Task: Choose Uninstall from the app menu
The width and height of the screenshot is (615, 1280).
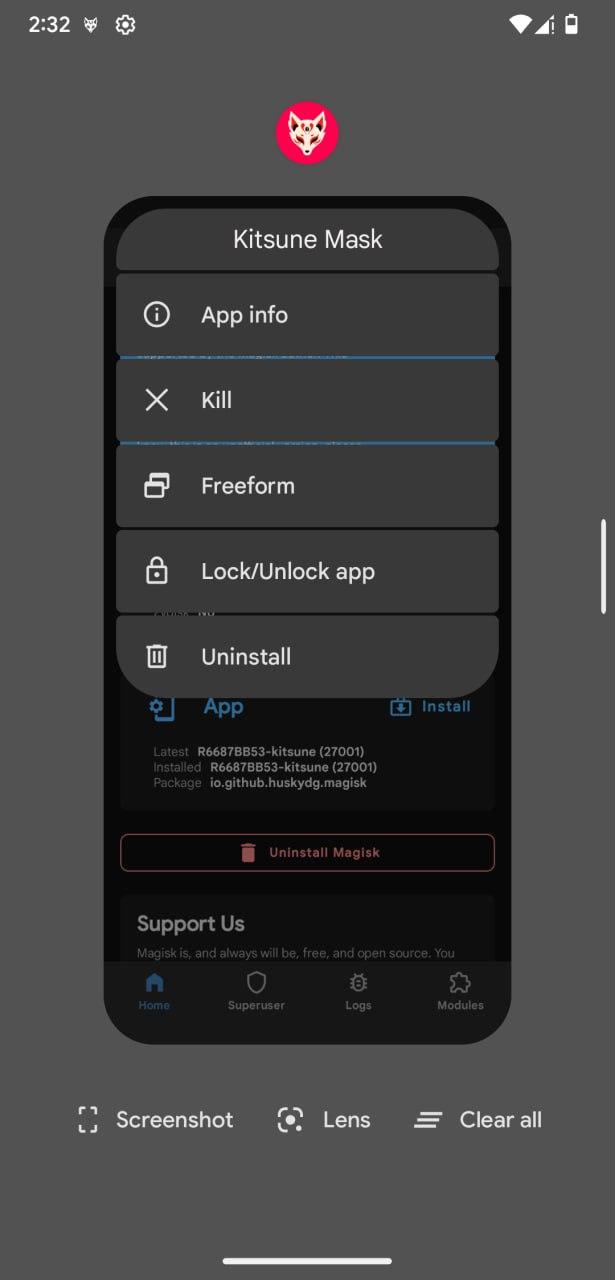Action: [307, 657]
